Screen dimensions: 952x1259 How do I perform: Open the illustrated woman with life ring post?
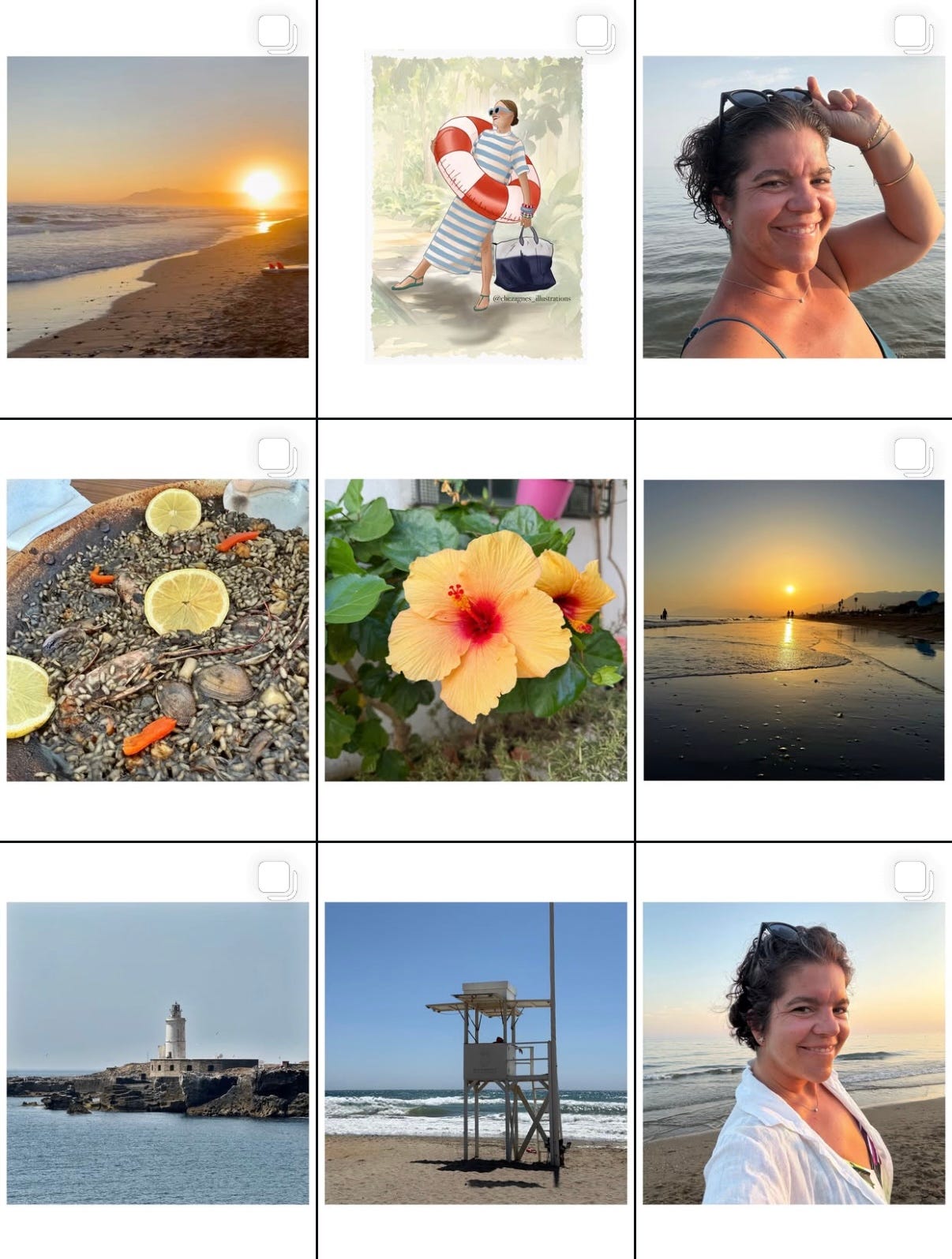point(477,207)
